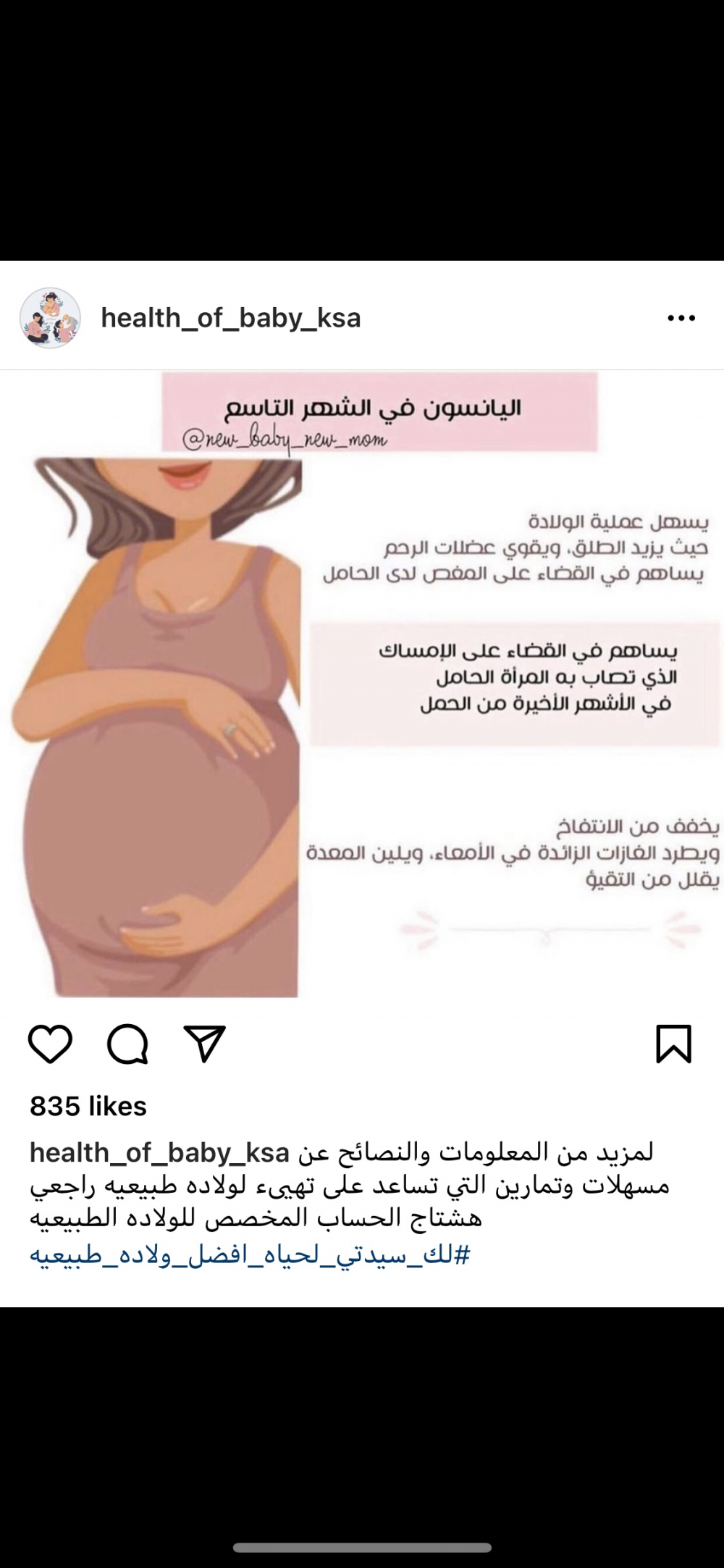View the list of 835 likes
The width and height of the screenshot is (724, 1568).
(x=88, y=1106)
